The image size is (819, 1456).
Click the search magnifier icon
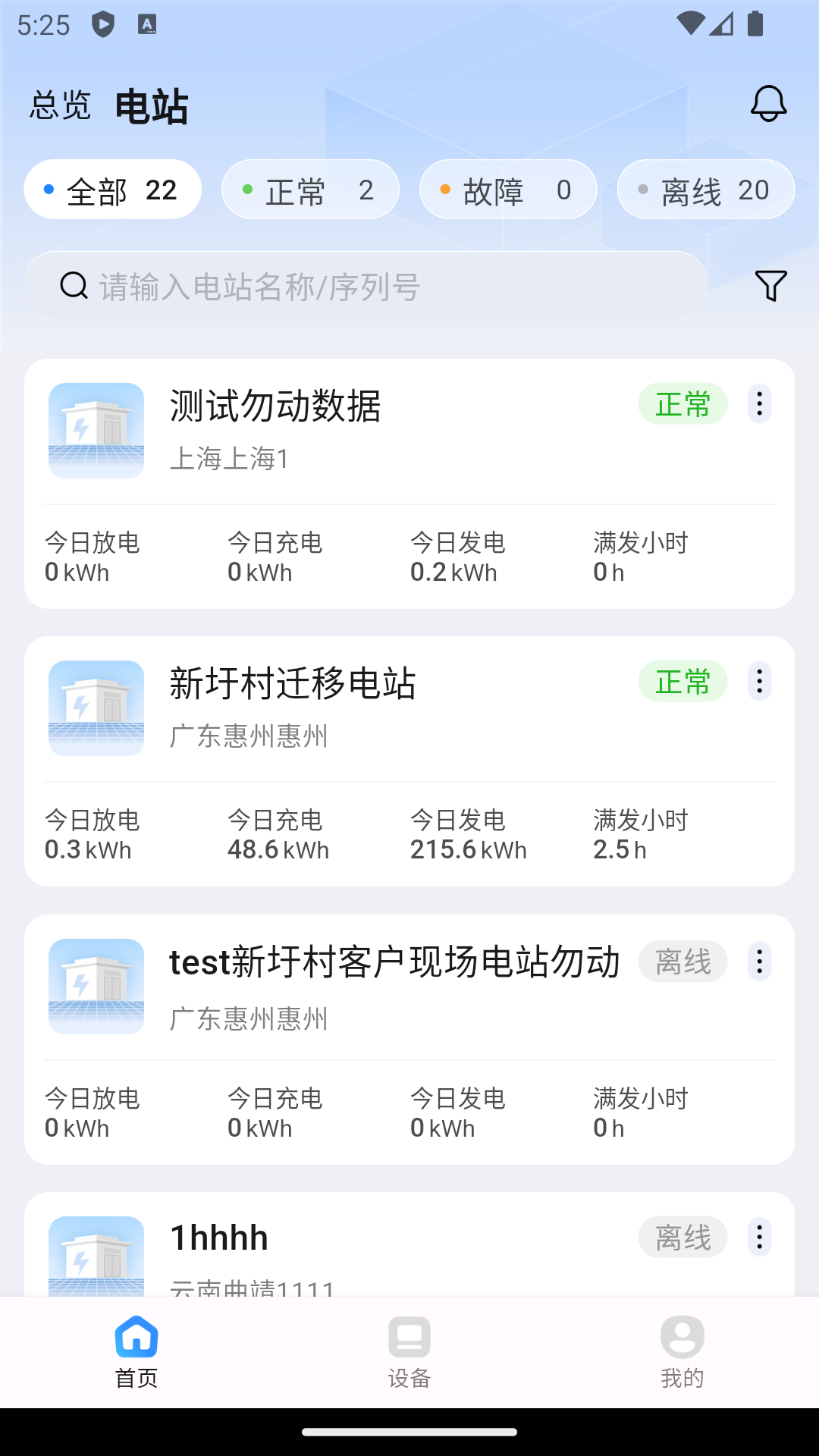pyautogui.click(x=72, y=287)
